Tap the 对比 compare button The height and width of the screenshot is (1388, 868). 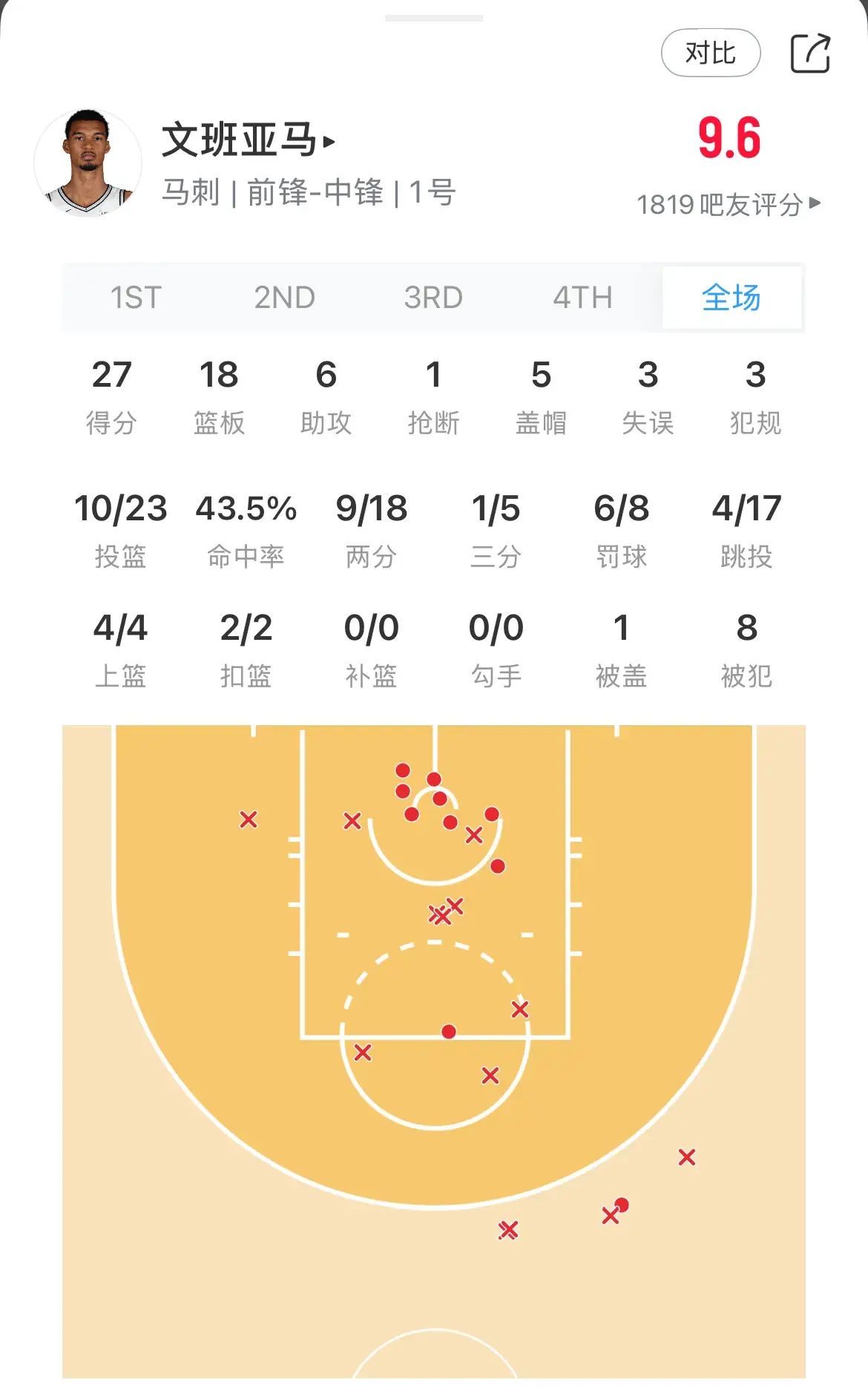point(710,53)
